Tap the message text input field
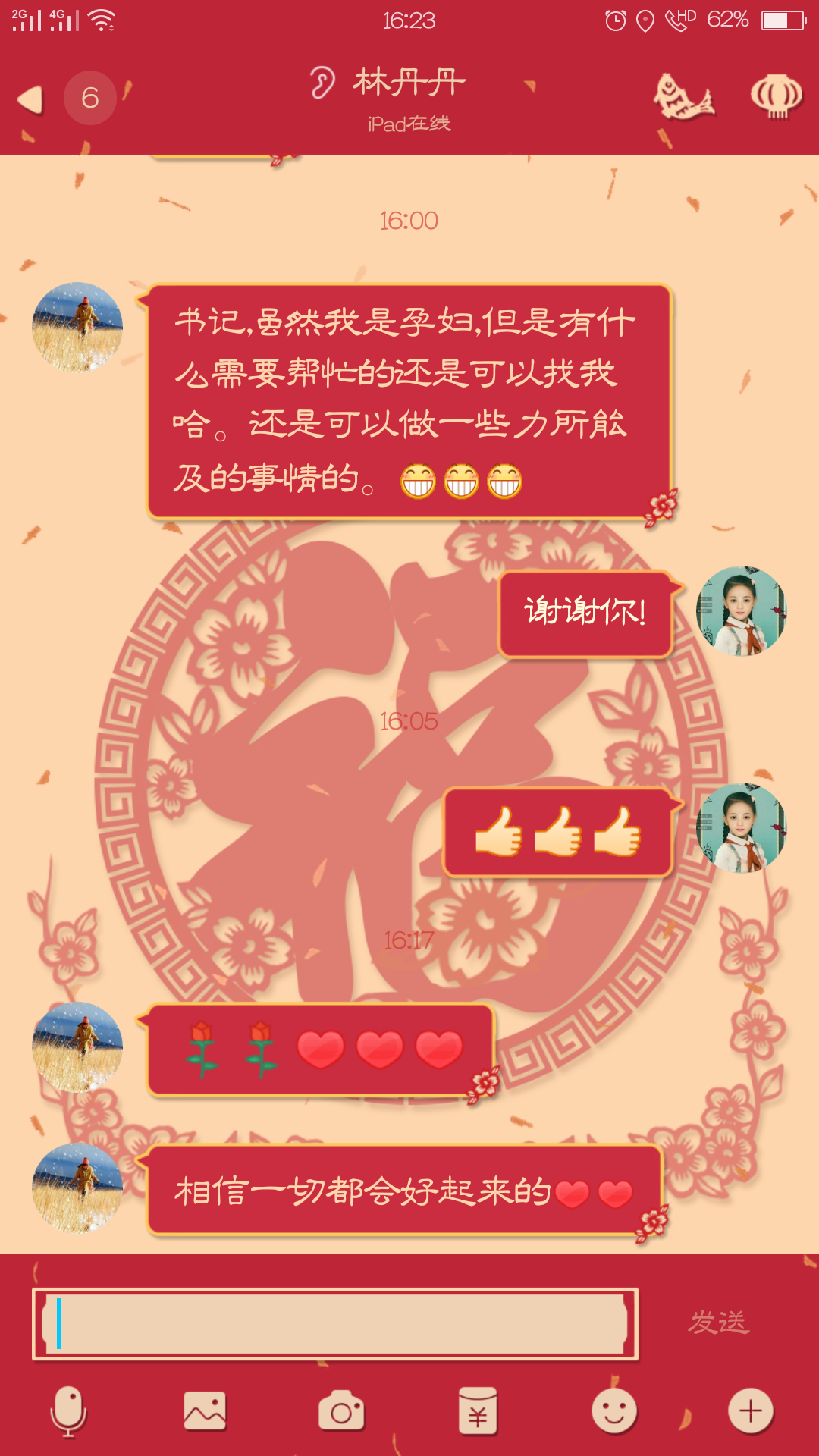Viewport: 819px width, 1456px height. pos(335,1323)
